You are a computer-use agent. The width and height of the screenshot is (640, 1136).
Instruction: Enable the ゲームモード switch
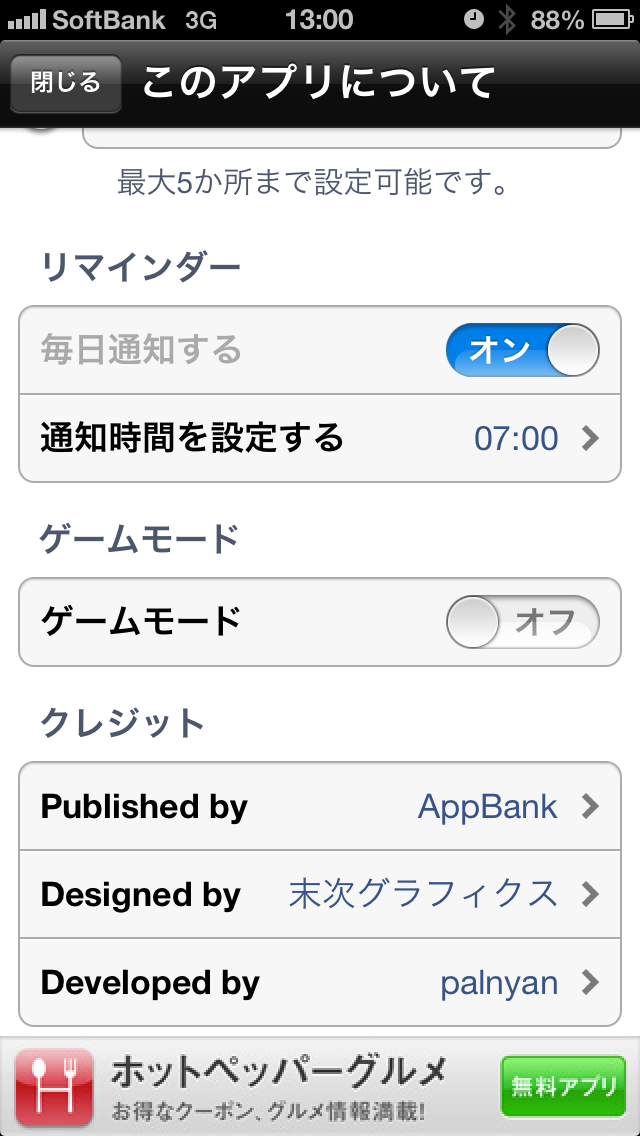523,622
